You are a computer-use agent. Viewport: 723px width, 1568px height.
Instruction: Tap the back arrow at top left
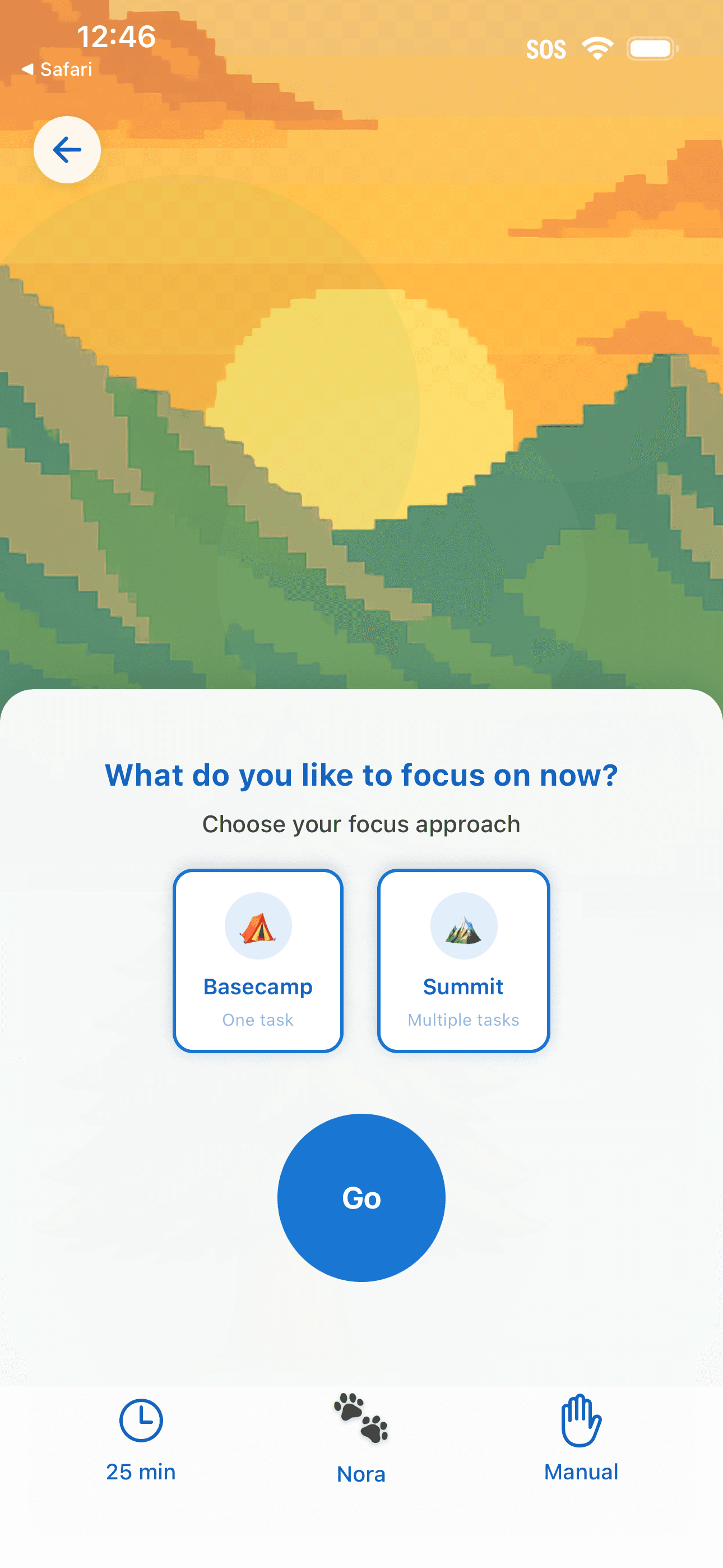click(67, 150)
